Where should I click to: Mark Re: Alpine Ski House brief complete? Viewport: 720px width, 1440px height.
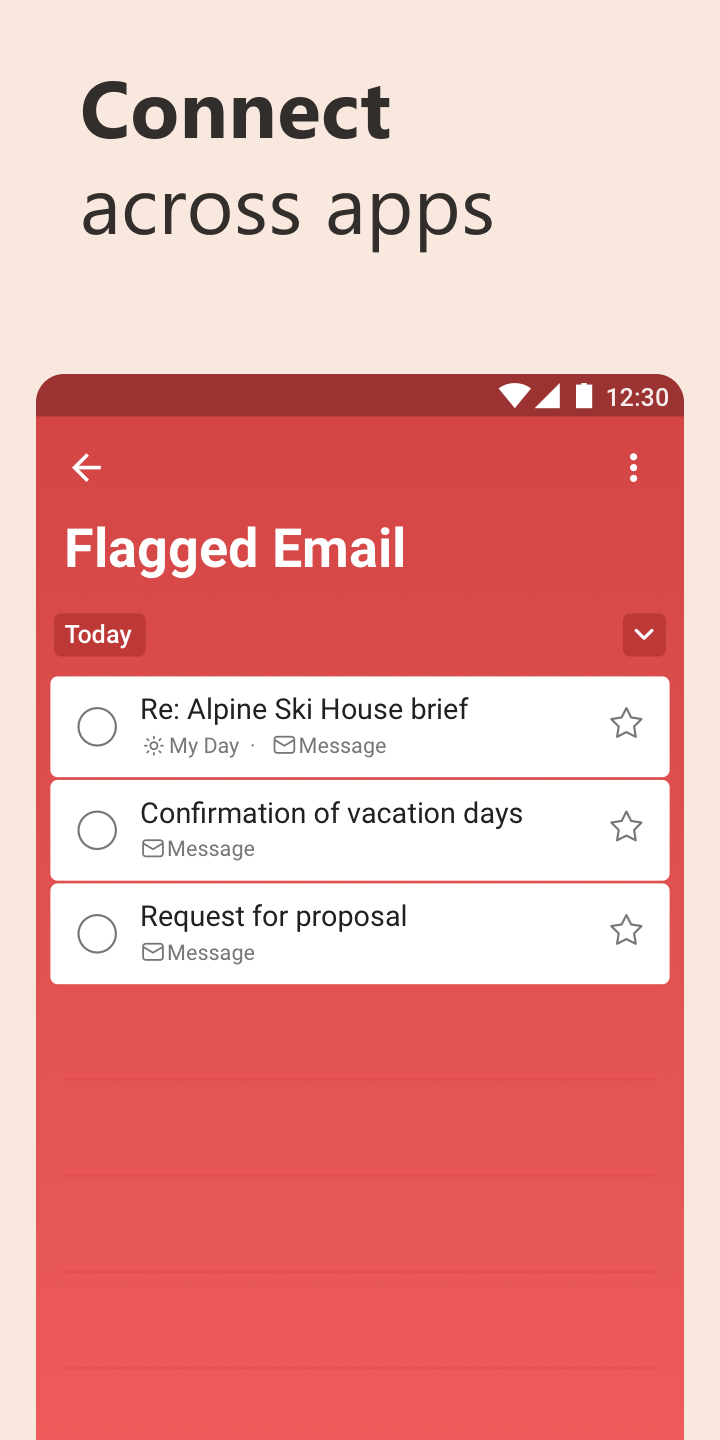coord(97,726)
